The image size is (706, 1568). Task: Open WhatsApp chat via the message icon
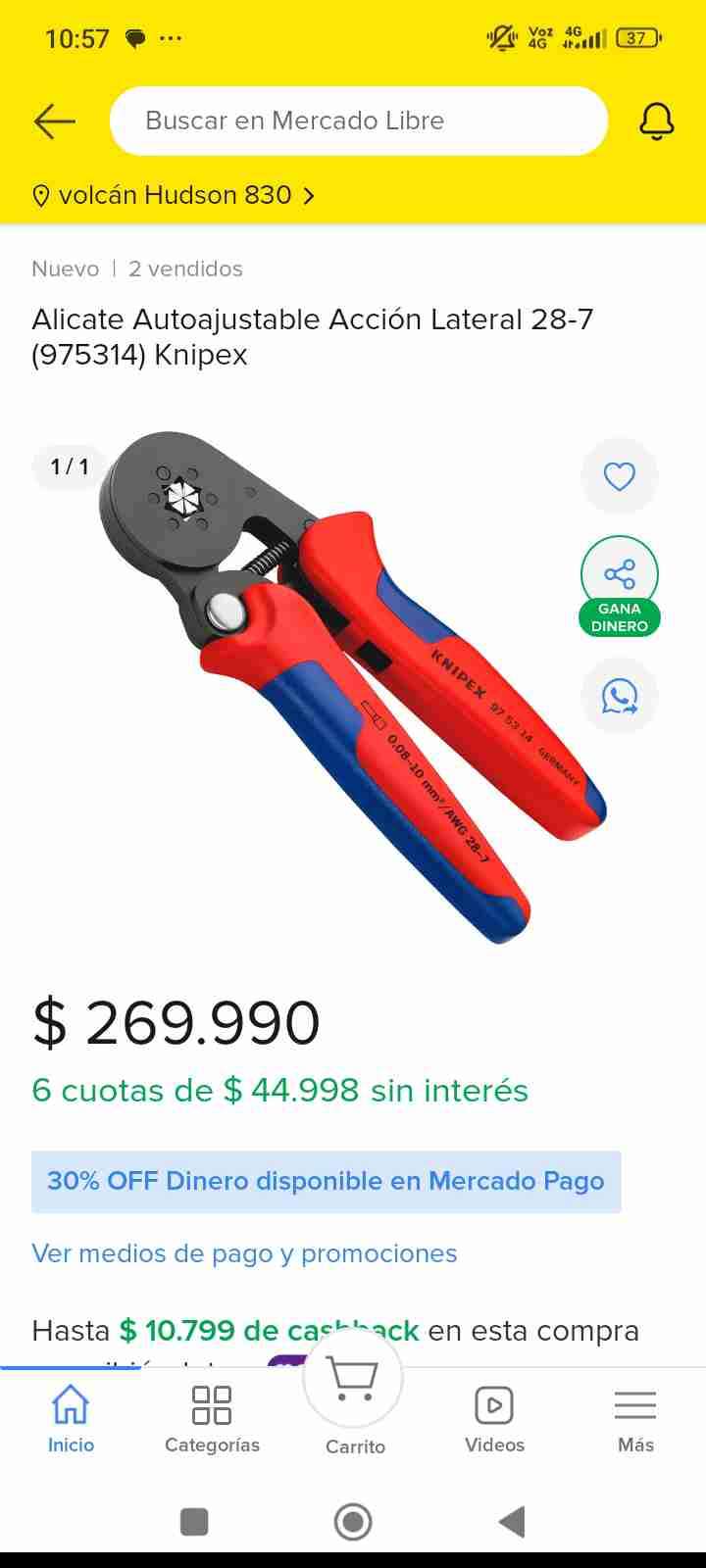pyautogui.click(x=619, y=697)
